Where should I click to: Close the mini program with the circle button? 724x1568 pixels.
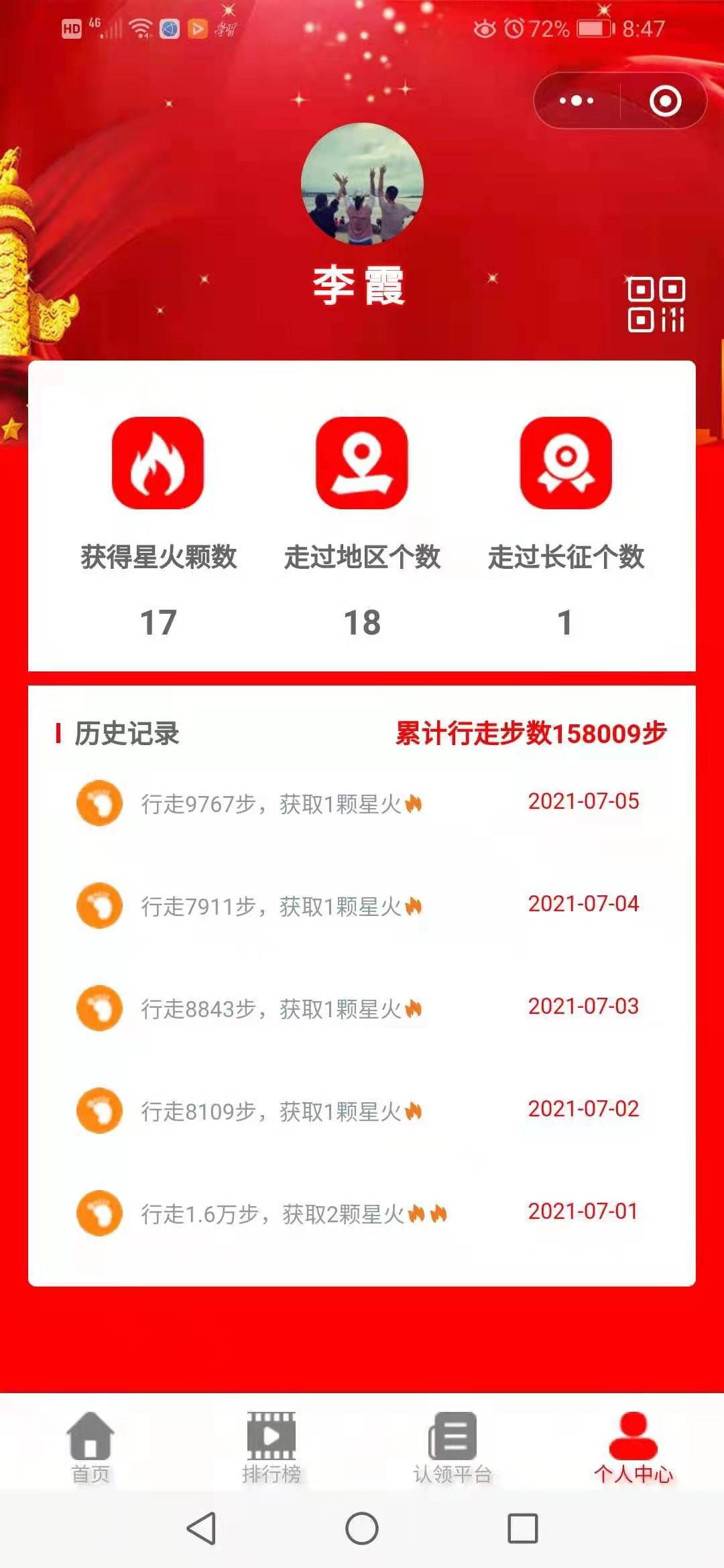pos(665,101)
